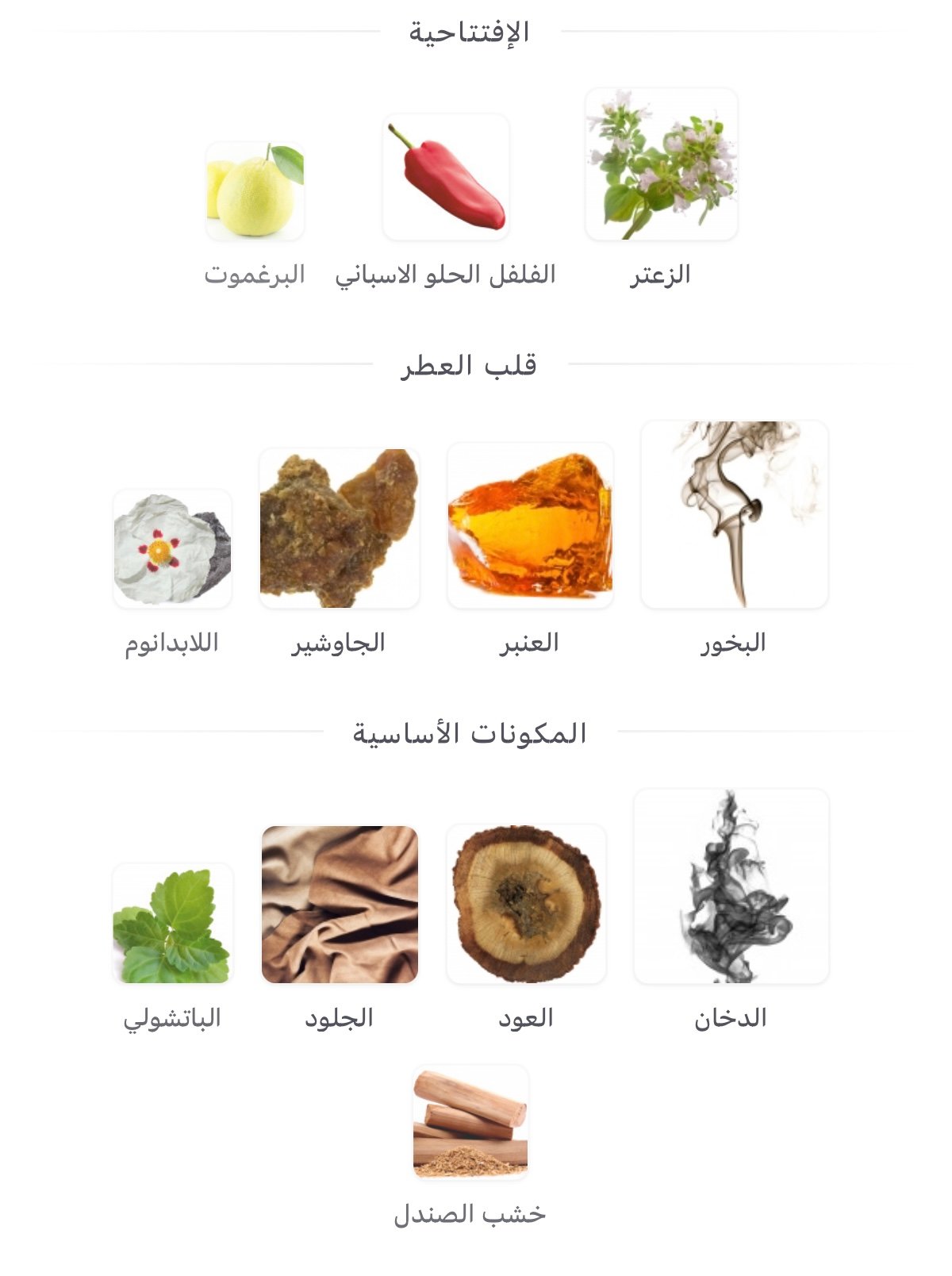Open the bergamot (البرغموت) note
This screenshot has width=952, height=1276.
click(255, 190)
